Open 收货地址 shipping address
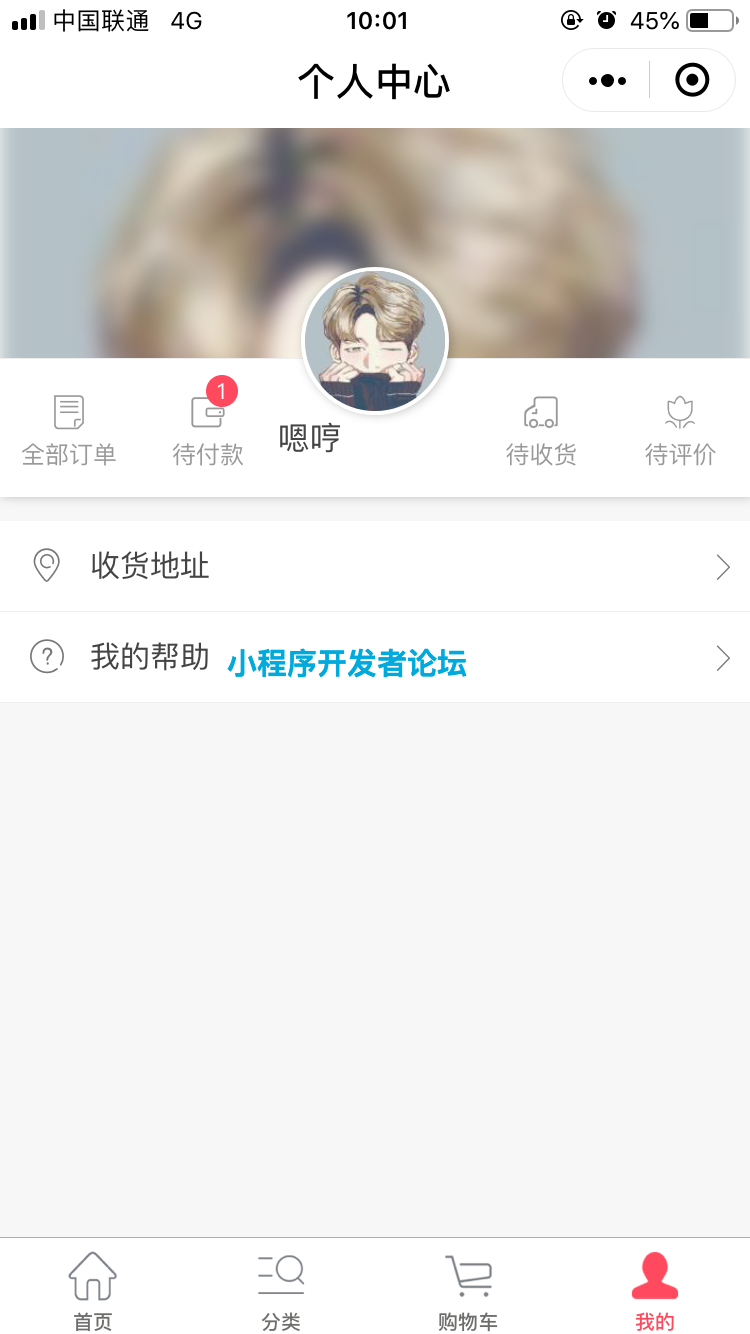The width and height of the screenshot is (750, 1334). coord(375,566)
